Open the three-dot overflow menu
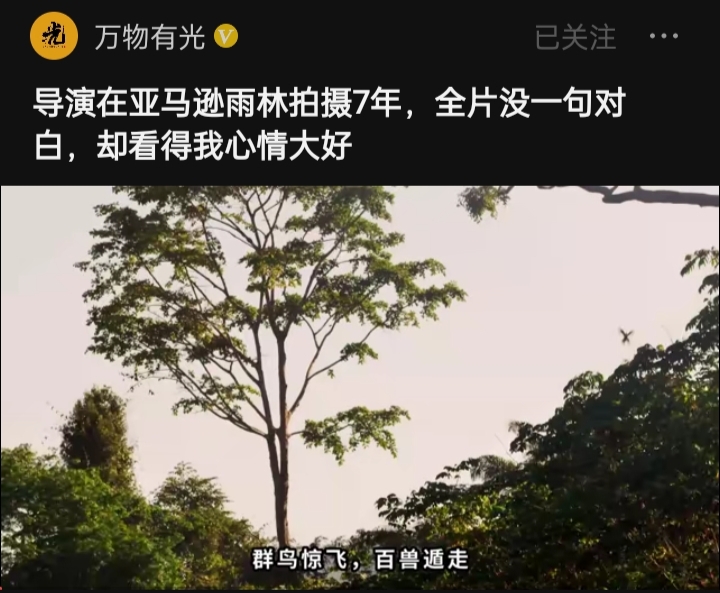 click(x=663, y=38)
